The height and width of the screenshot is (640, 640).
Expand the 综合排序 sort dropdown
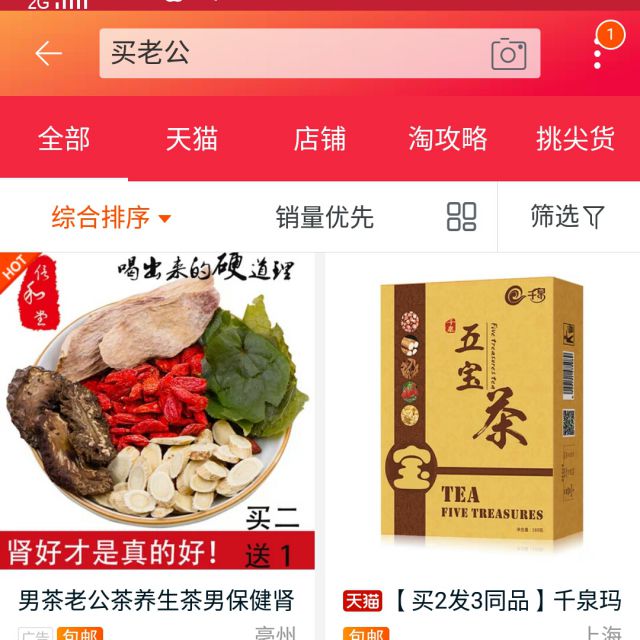112,217
